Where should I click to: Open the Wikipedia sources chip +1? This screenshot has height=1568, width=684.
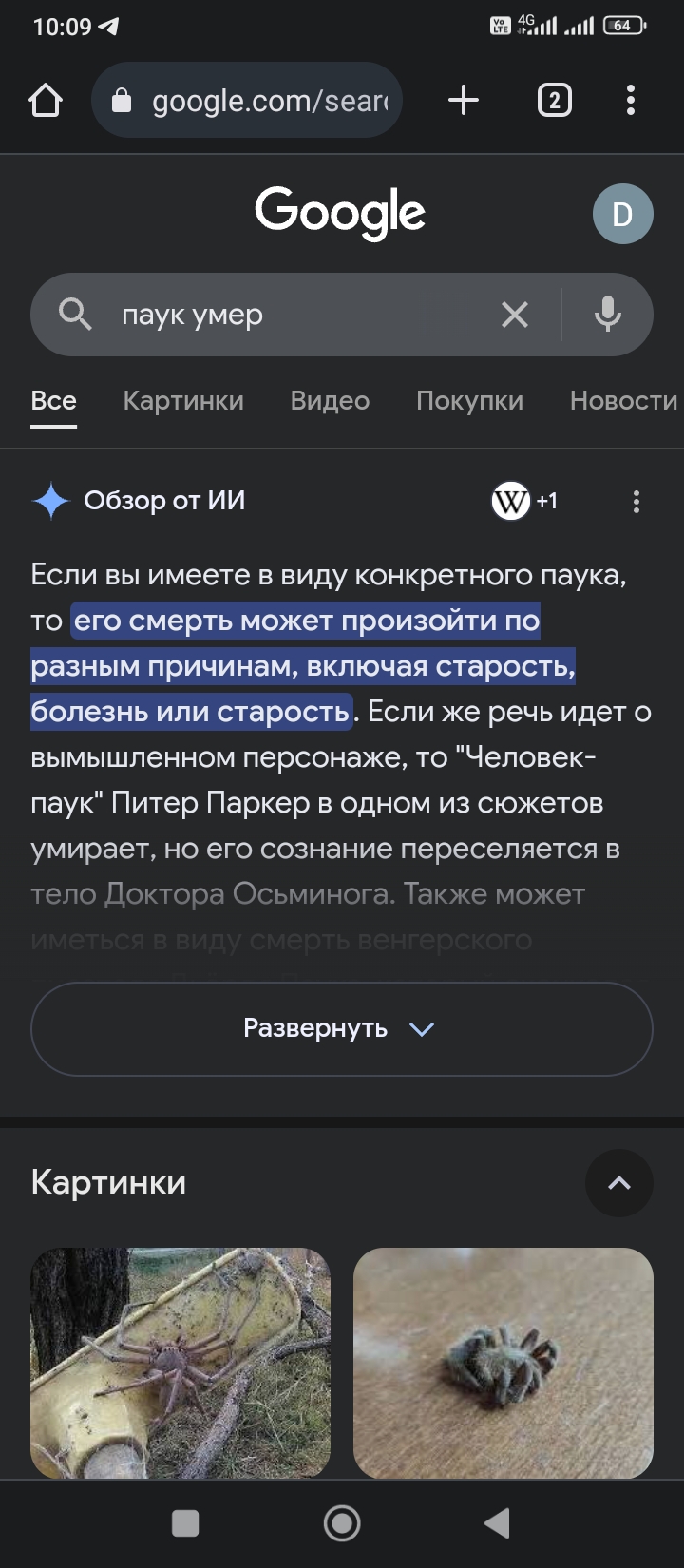523,501
